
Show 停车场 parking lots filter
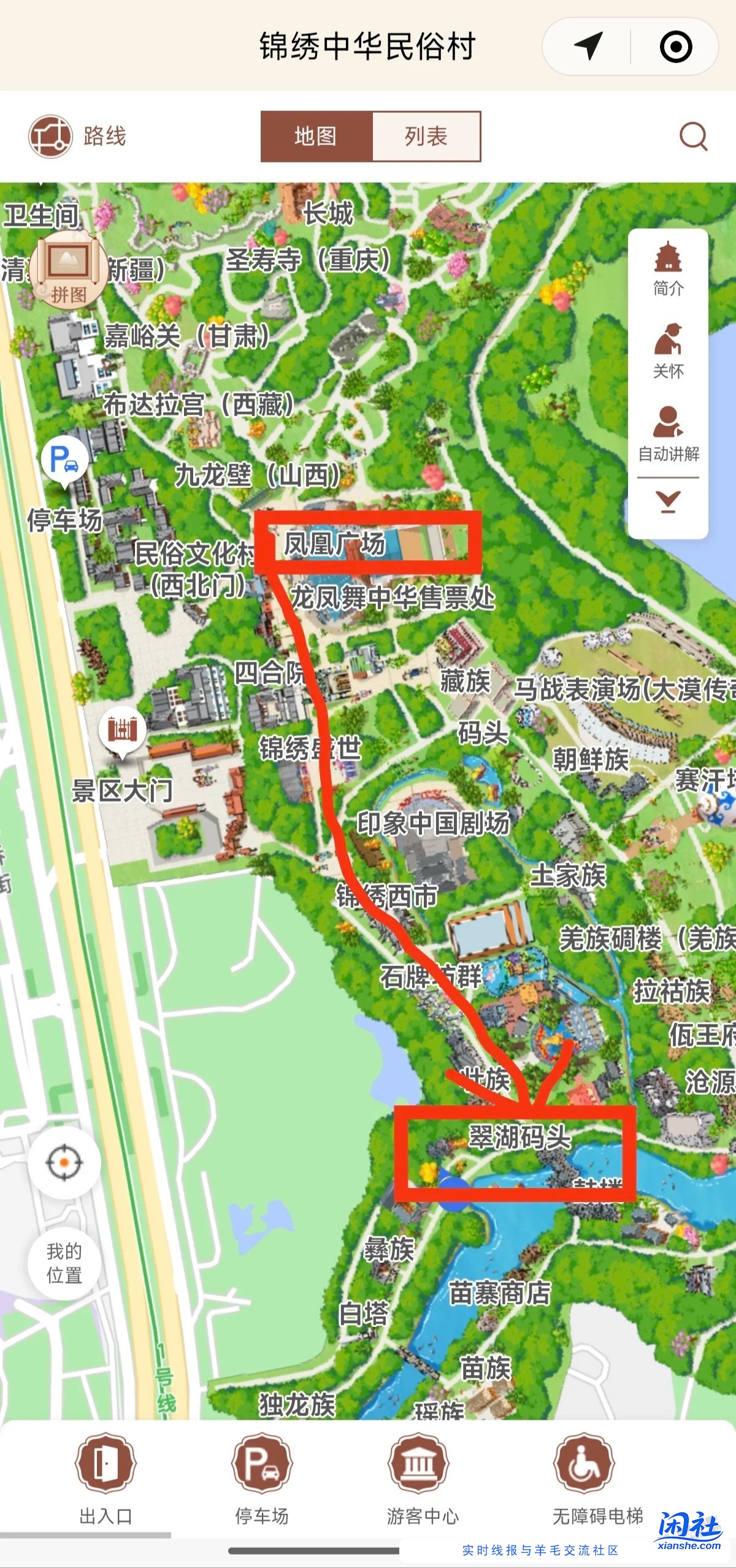(x=262, y=1477)
